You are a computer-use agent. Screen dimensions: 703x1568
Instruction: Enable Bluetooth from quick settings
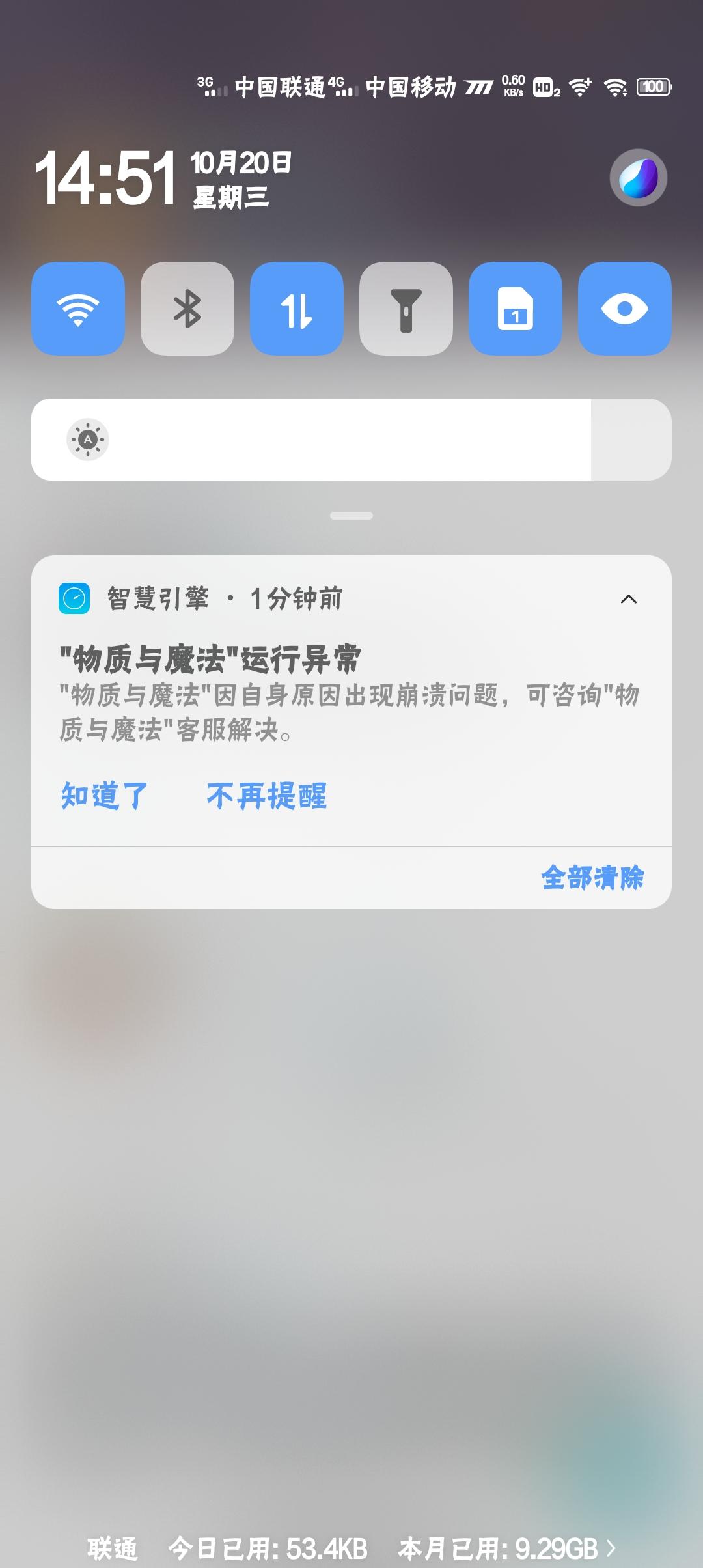click(x=187, y=309)
